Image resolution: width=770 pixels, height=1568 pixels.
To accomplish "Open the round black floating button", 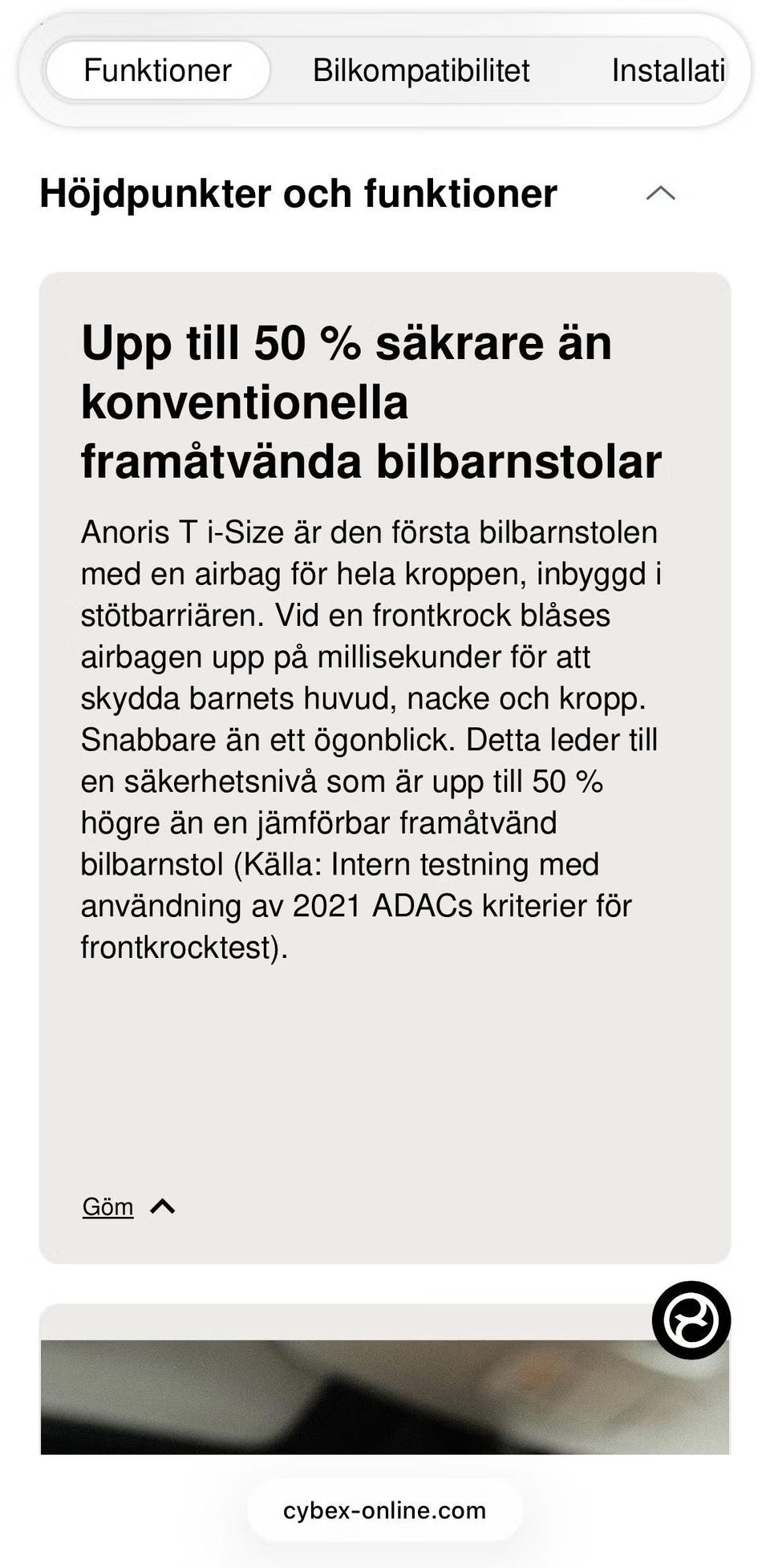I will point(691,1320).
